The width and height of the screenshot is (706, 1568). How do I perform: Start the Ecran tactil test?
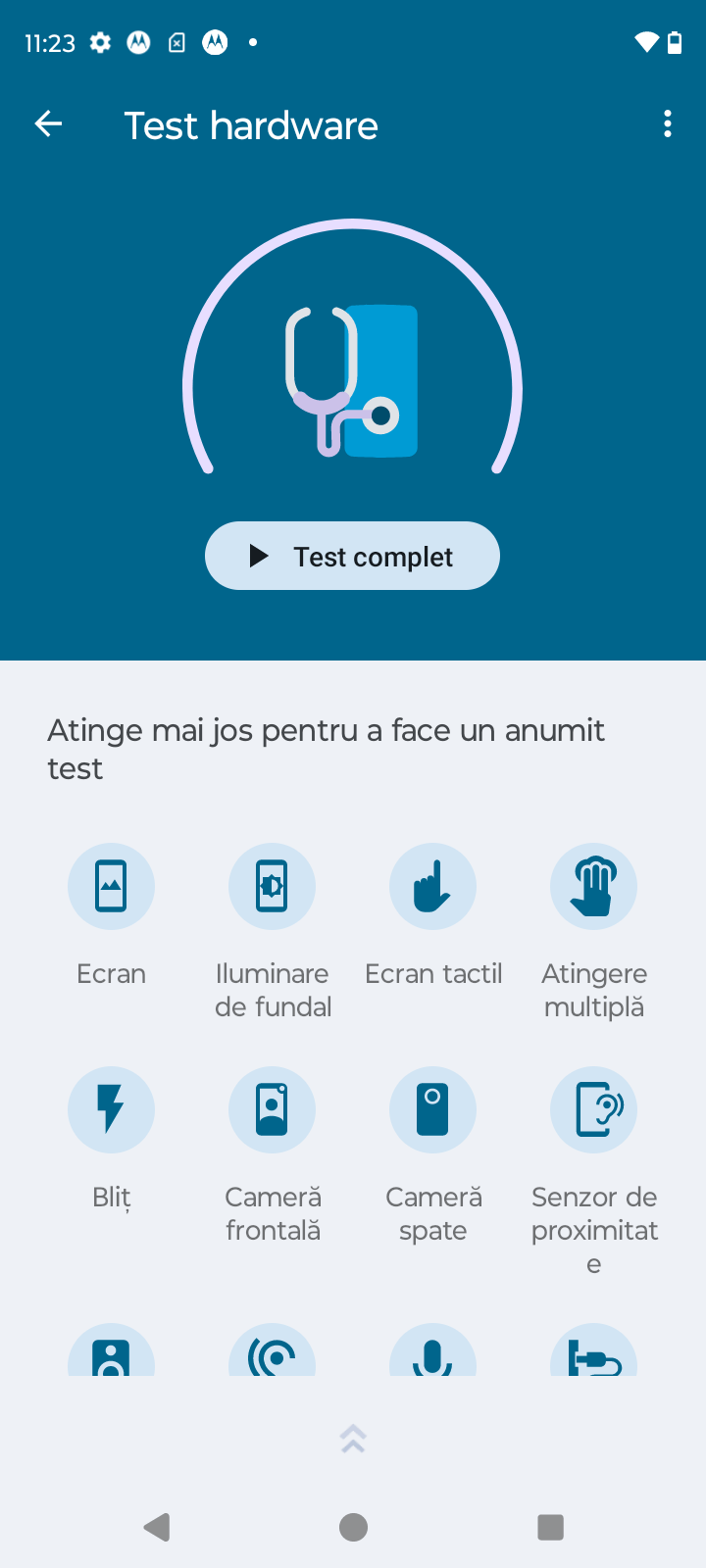tap(432, 887)
